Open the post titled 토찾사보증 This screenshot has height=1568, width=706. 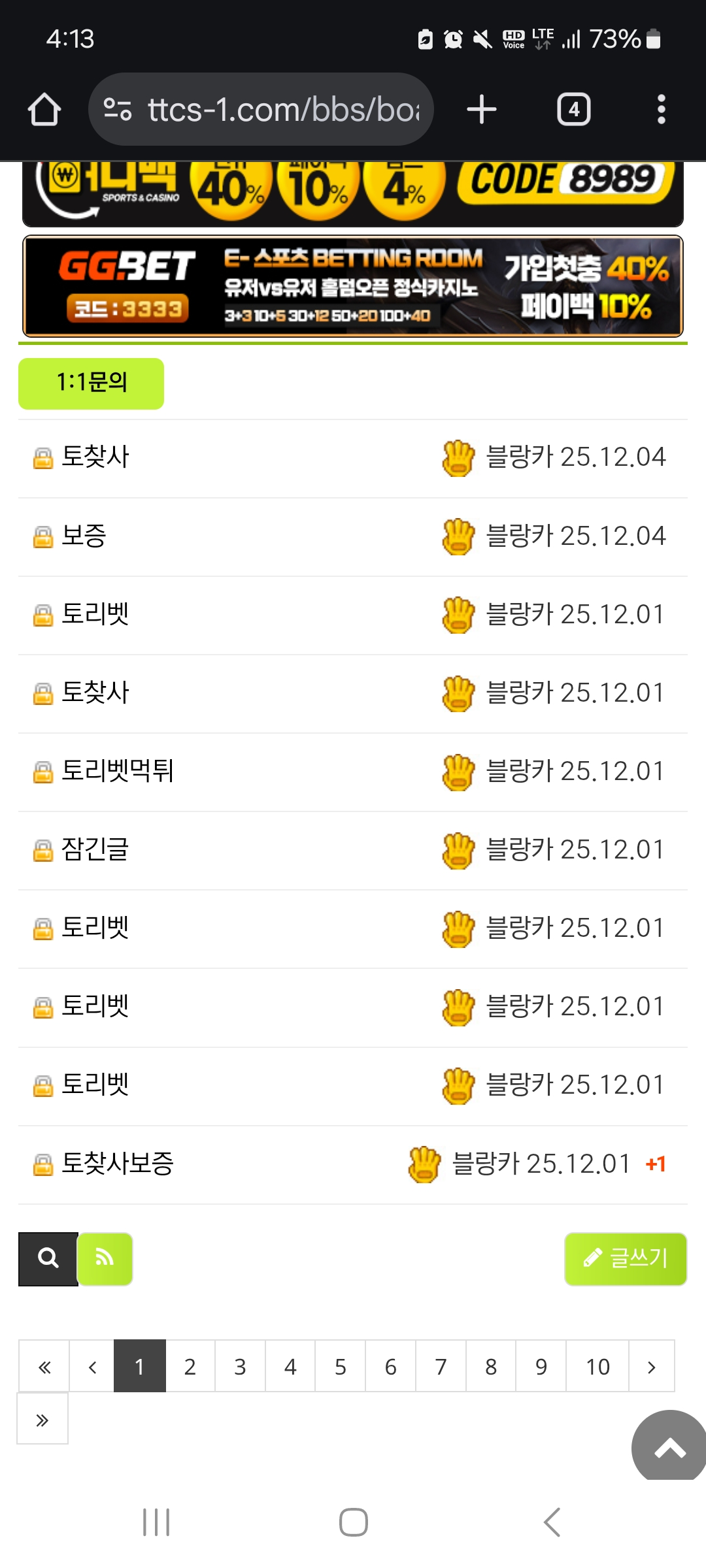118,1164
